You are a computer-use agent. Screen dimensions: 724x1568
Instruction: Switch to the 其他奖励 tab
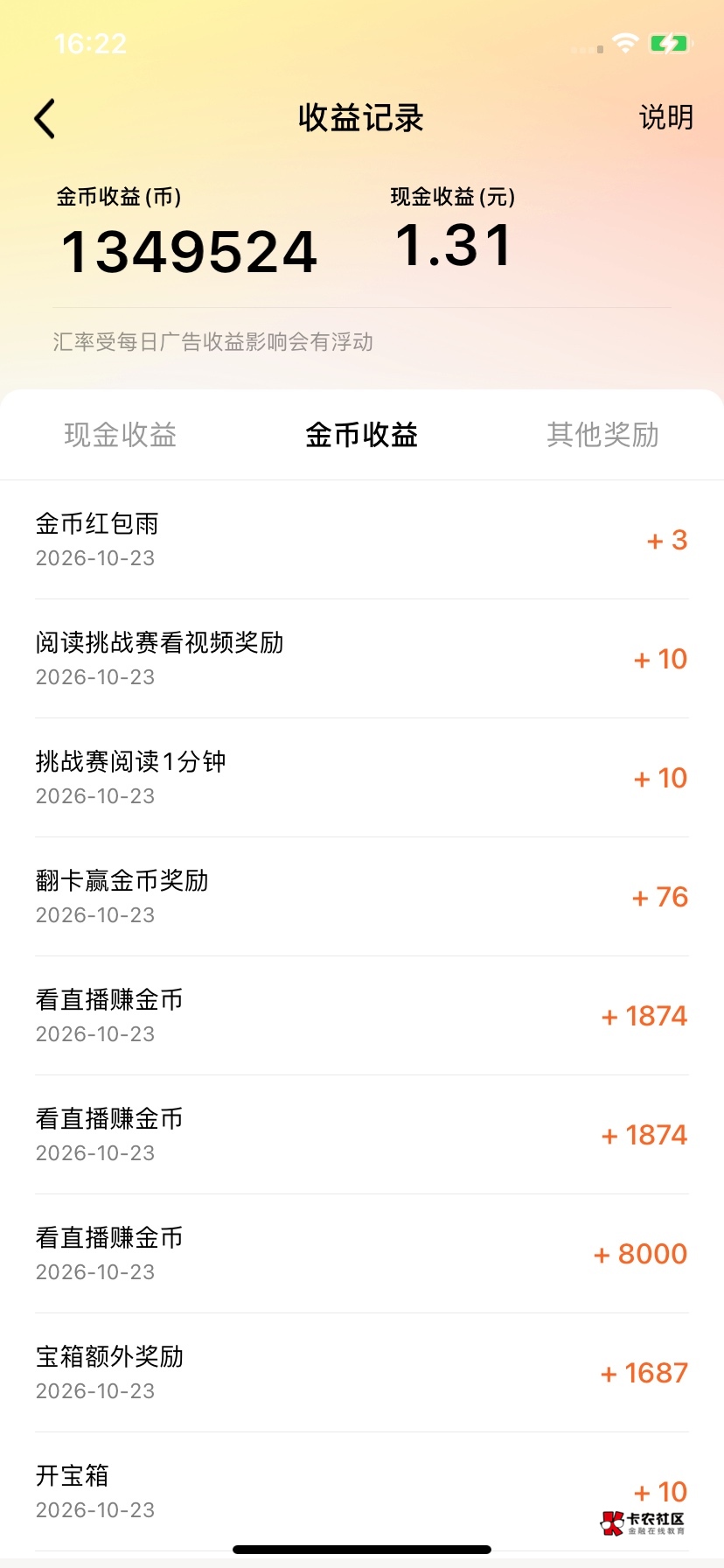[x=603, y=435]
